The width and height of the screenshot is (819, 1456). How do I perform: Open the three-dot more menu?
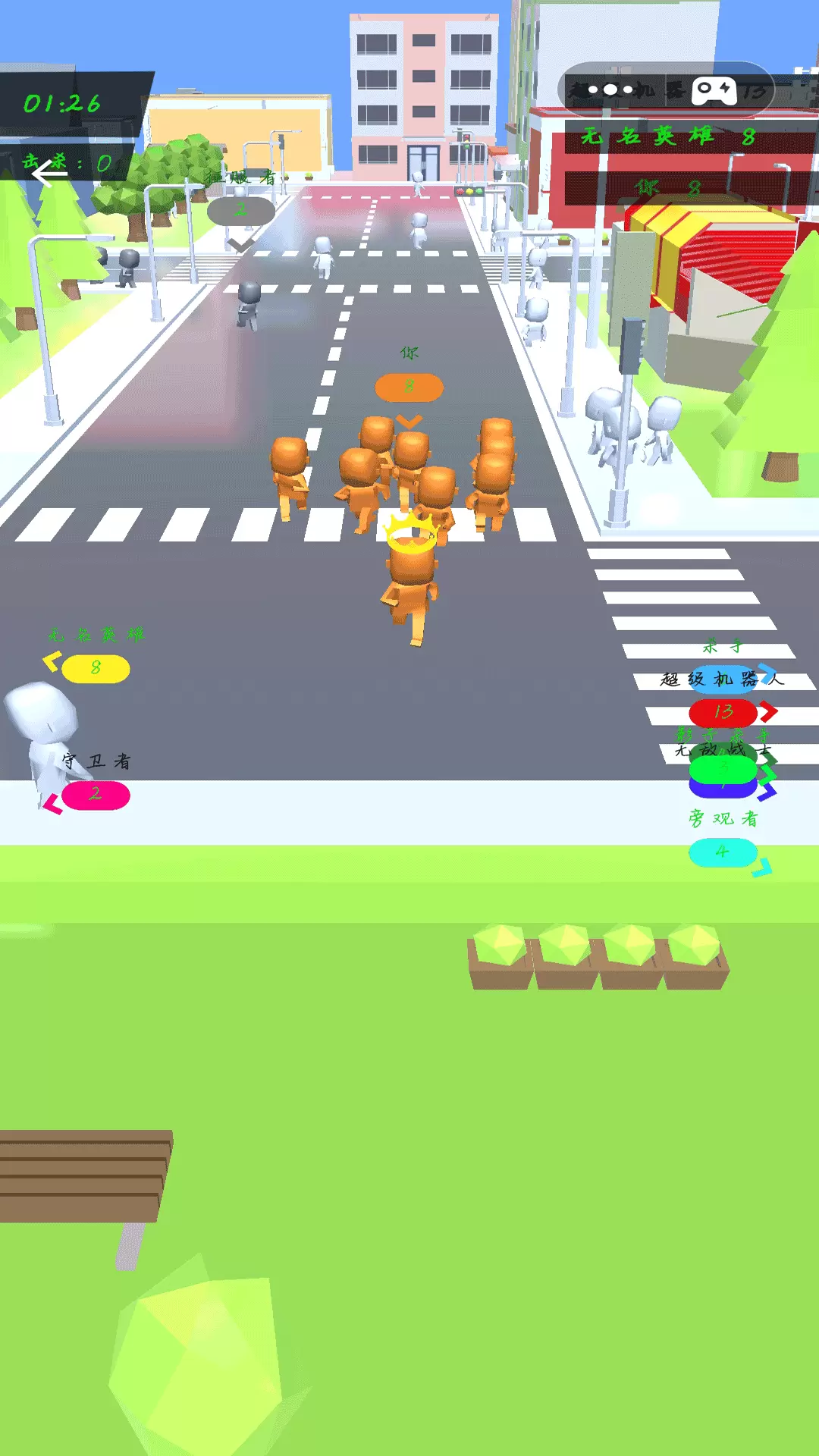(x=610, y=90)
